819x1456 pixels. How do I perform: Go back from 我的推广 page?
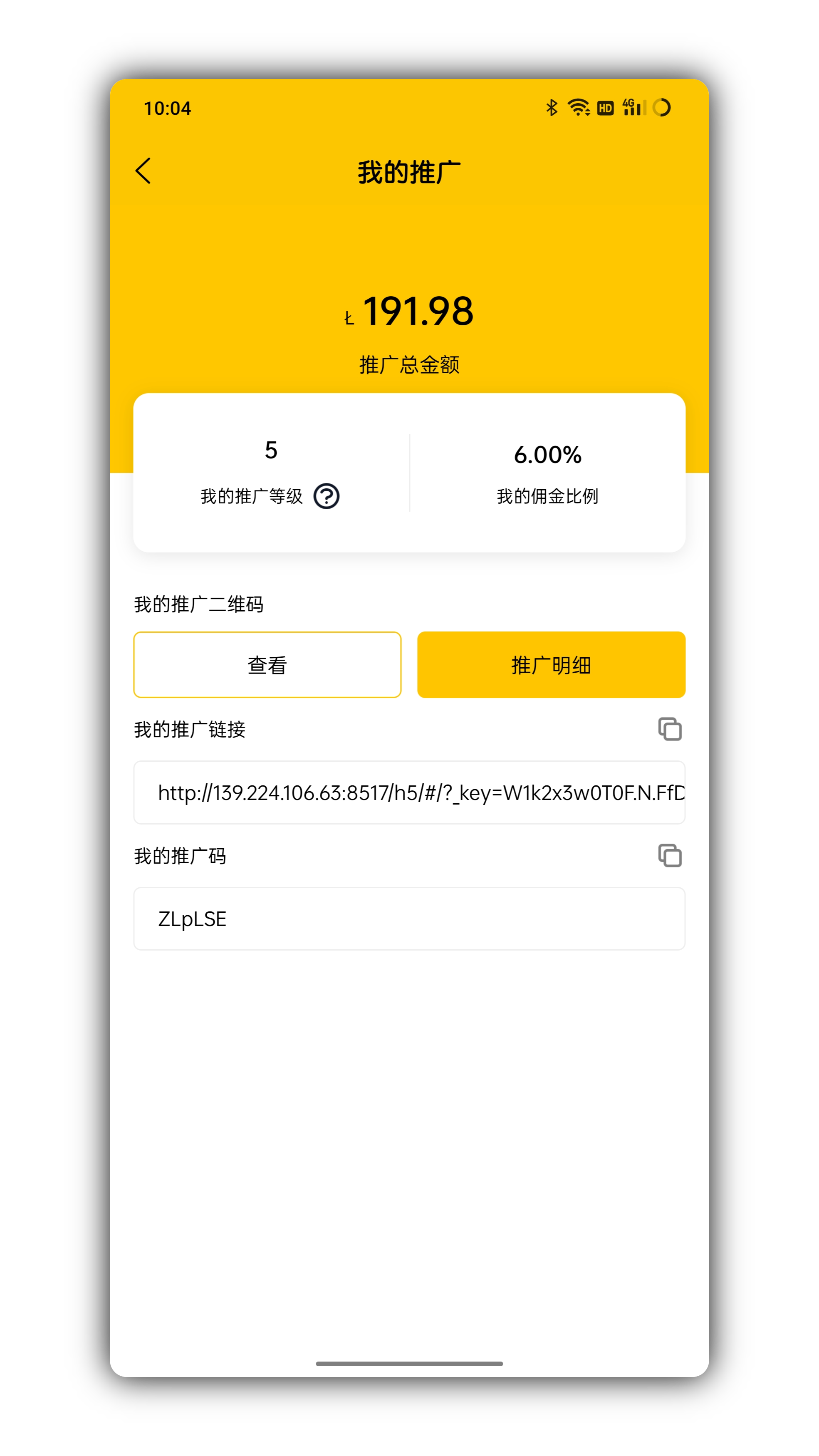[x=144, y=171]
